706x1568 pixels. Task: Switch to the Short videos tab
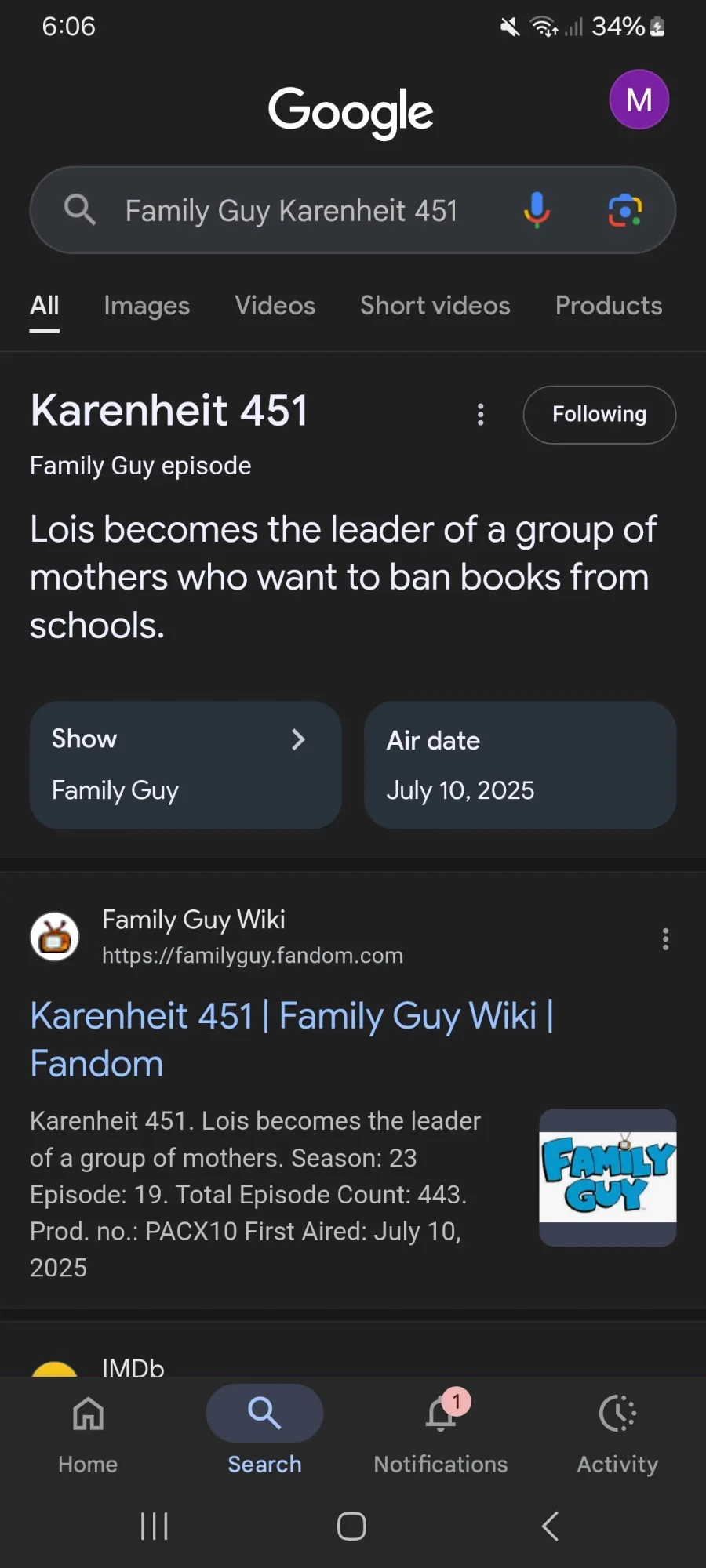[x=435, y=306]
